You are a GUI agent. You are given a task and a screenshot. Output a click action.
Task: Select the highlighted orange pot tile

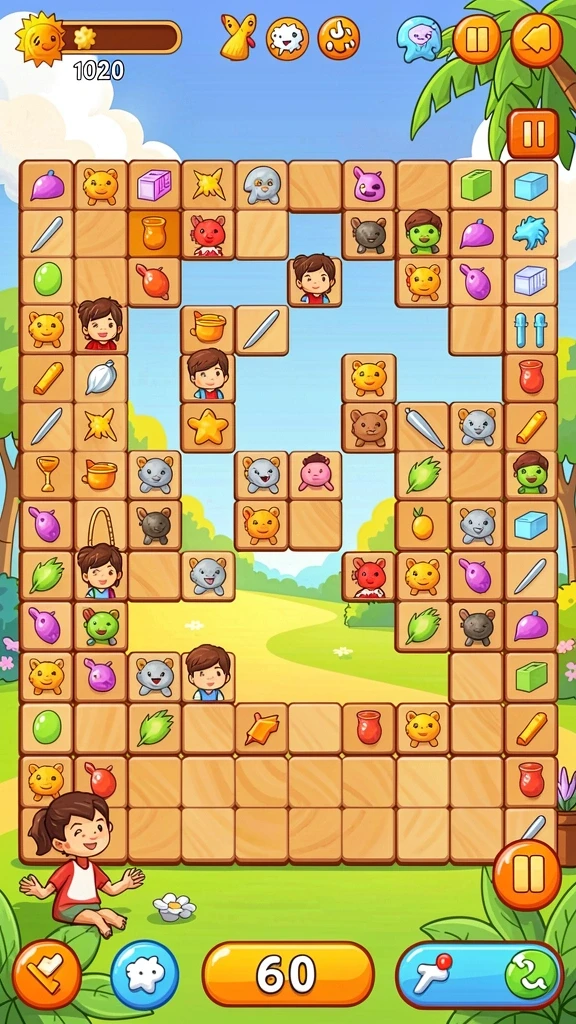point(154,233)
